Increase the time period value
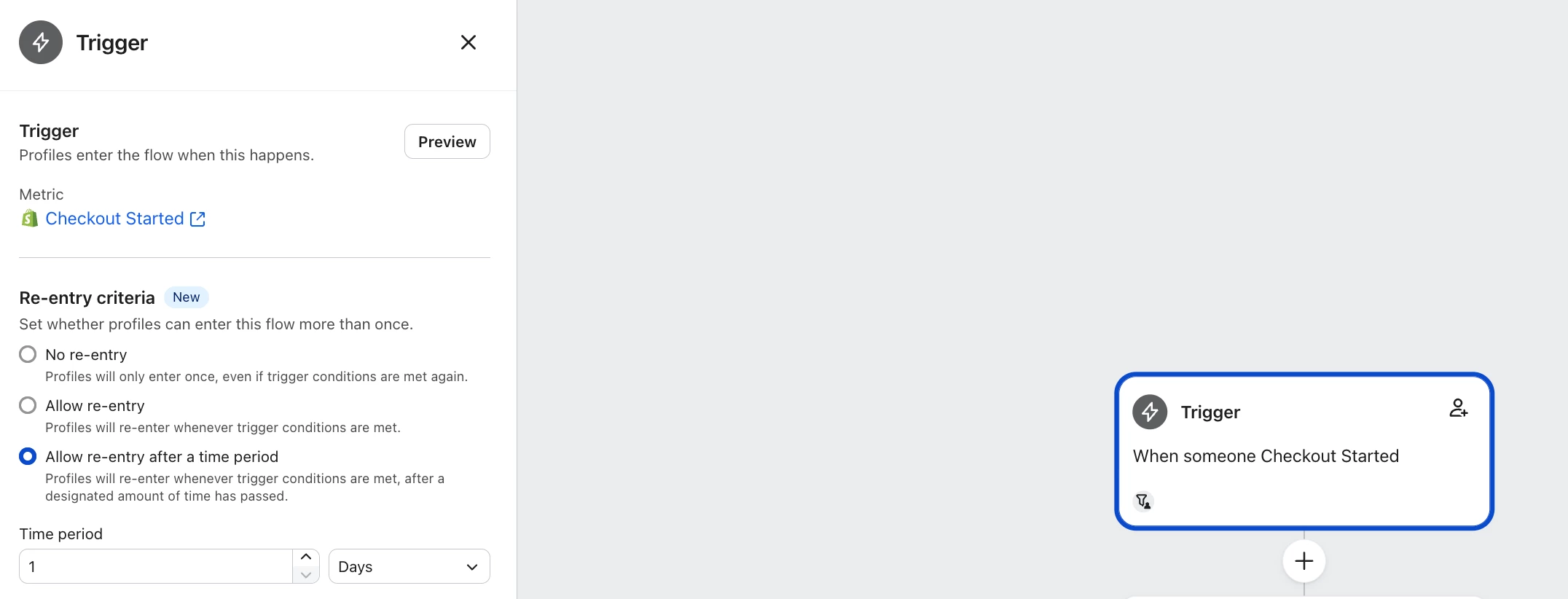Screen dimensions: 1568x599 pos(306,557)
